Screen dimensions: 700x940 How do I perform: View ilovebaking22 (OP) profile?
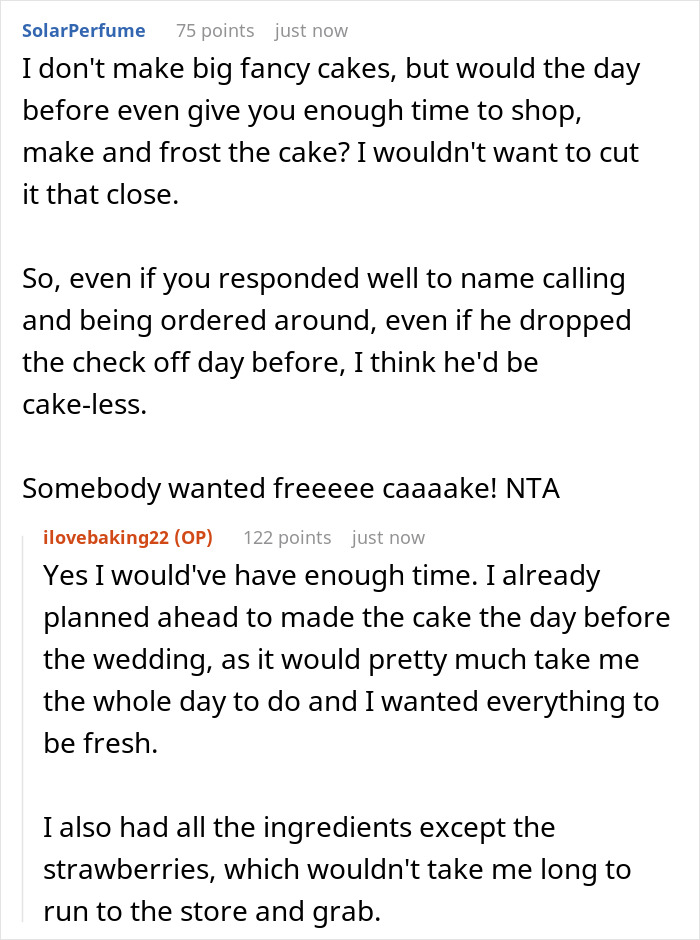pyautogui.click(x=128, y=537)
